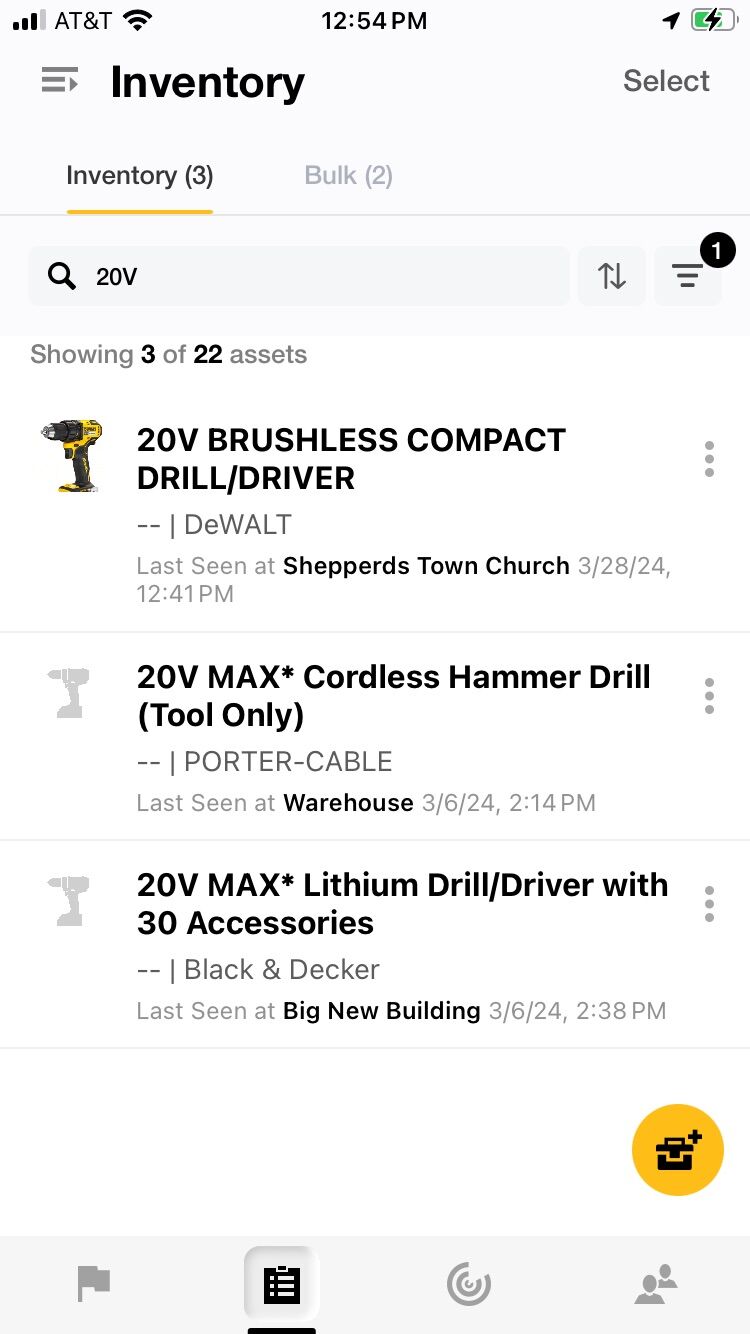
Task: Add a new asset with the yellow toolbox button
Action: coord(678,1150)
